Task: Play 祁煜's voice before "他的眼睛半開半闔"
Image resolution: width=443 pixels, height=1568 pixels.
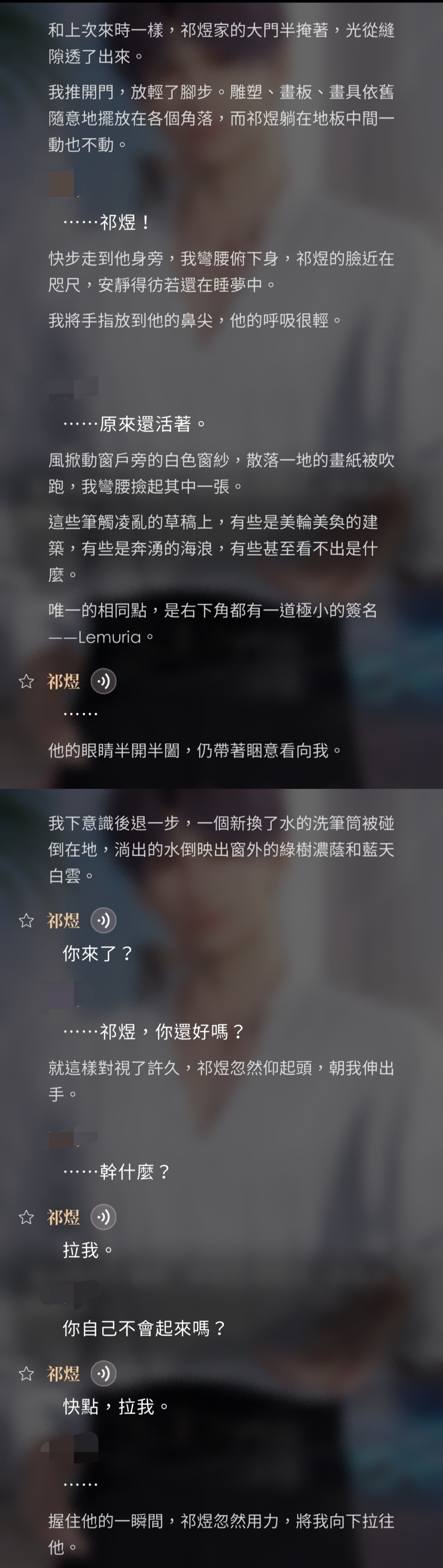Action: click(103, 681)
